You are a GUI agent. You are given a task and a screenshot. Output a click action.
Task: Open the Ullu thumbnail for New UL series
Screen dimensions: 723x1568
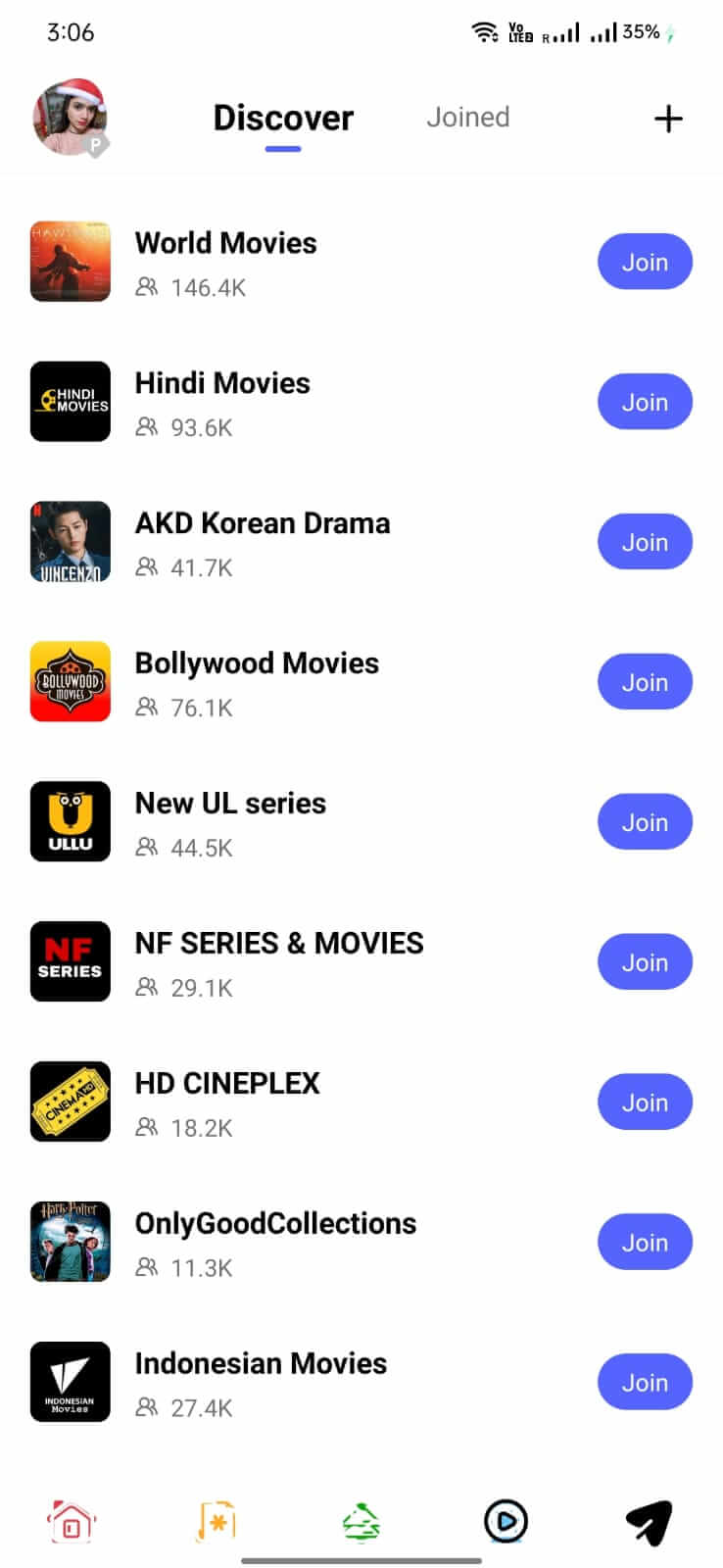70,821
